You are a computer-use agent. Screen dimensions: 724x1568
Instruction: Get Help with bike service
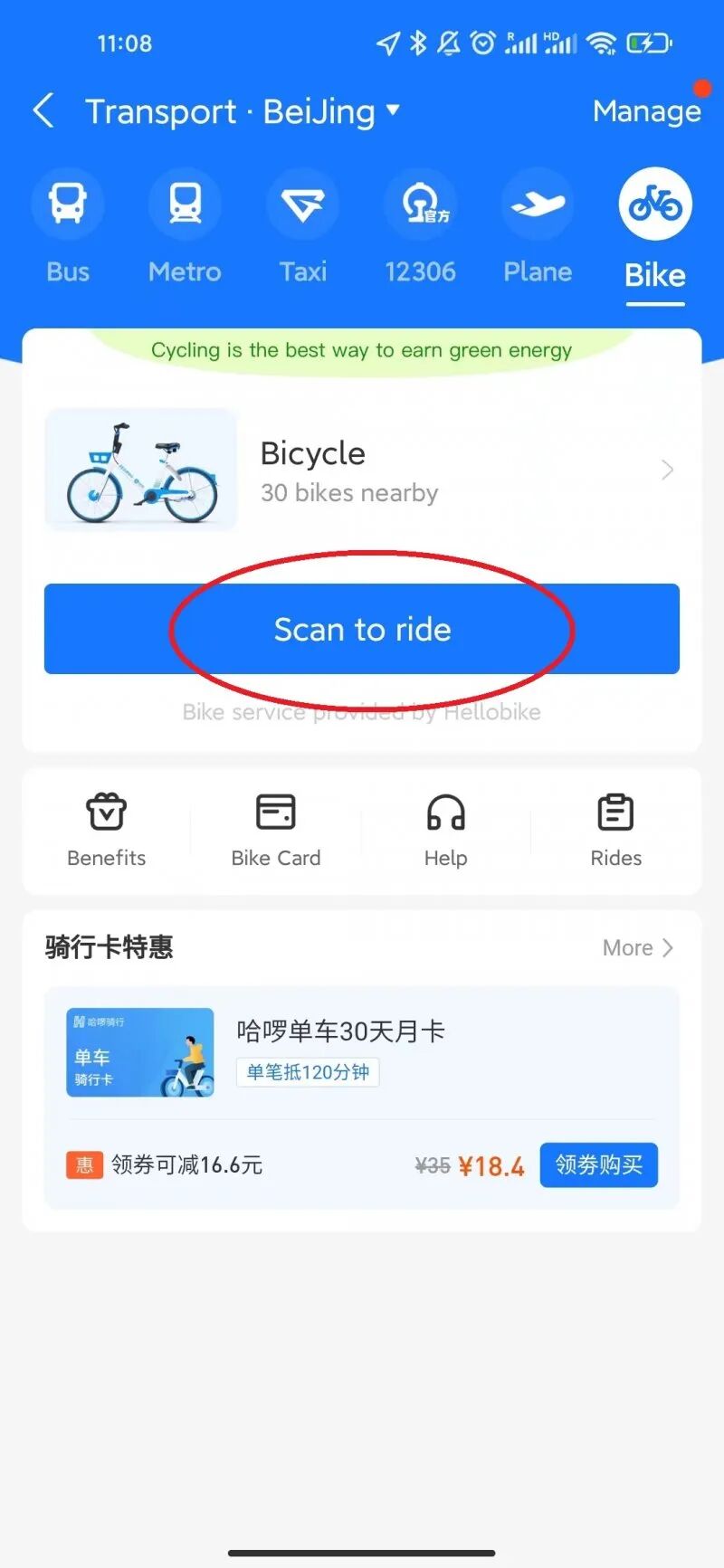point(445,830)
